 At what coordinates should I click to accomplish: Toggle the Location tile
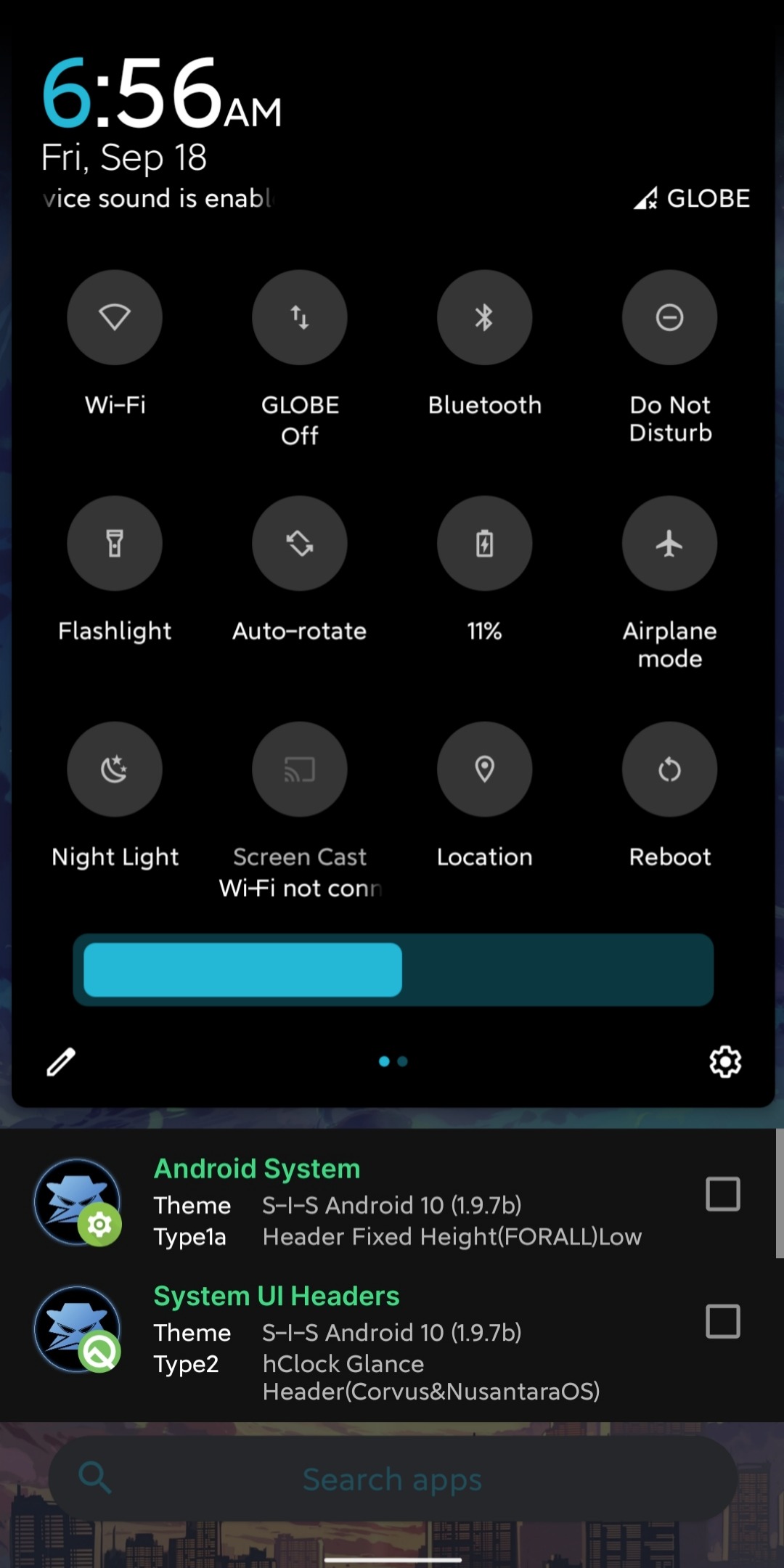pyautogui.click(x=484, y=769)
